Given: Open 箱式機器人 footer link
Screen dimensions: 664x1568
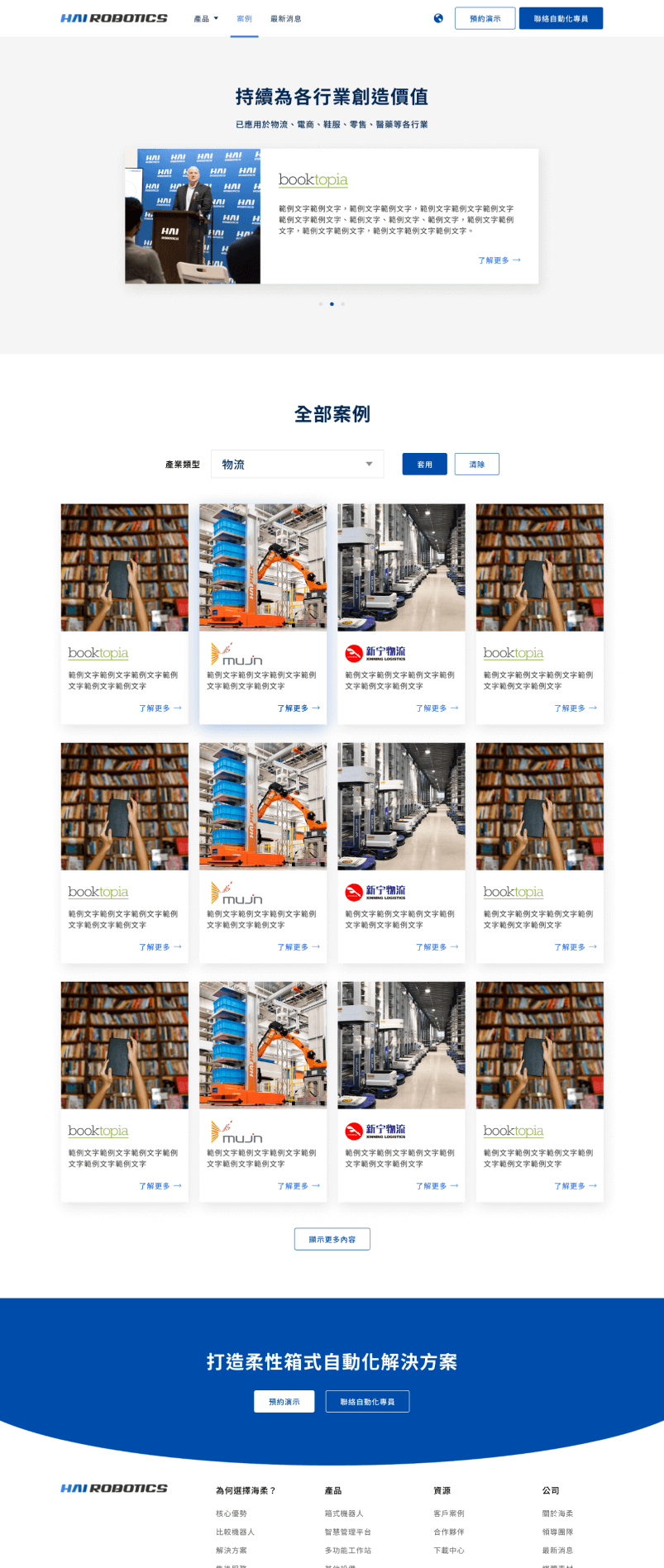Looking at the screenshot, I should [x=343, y=1513].
